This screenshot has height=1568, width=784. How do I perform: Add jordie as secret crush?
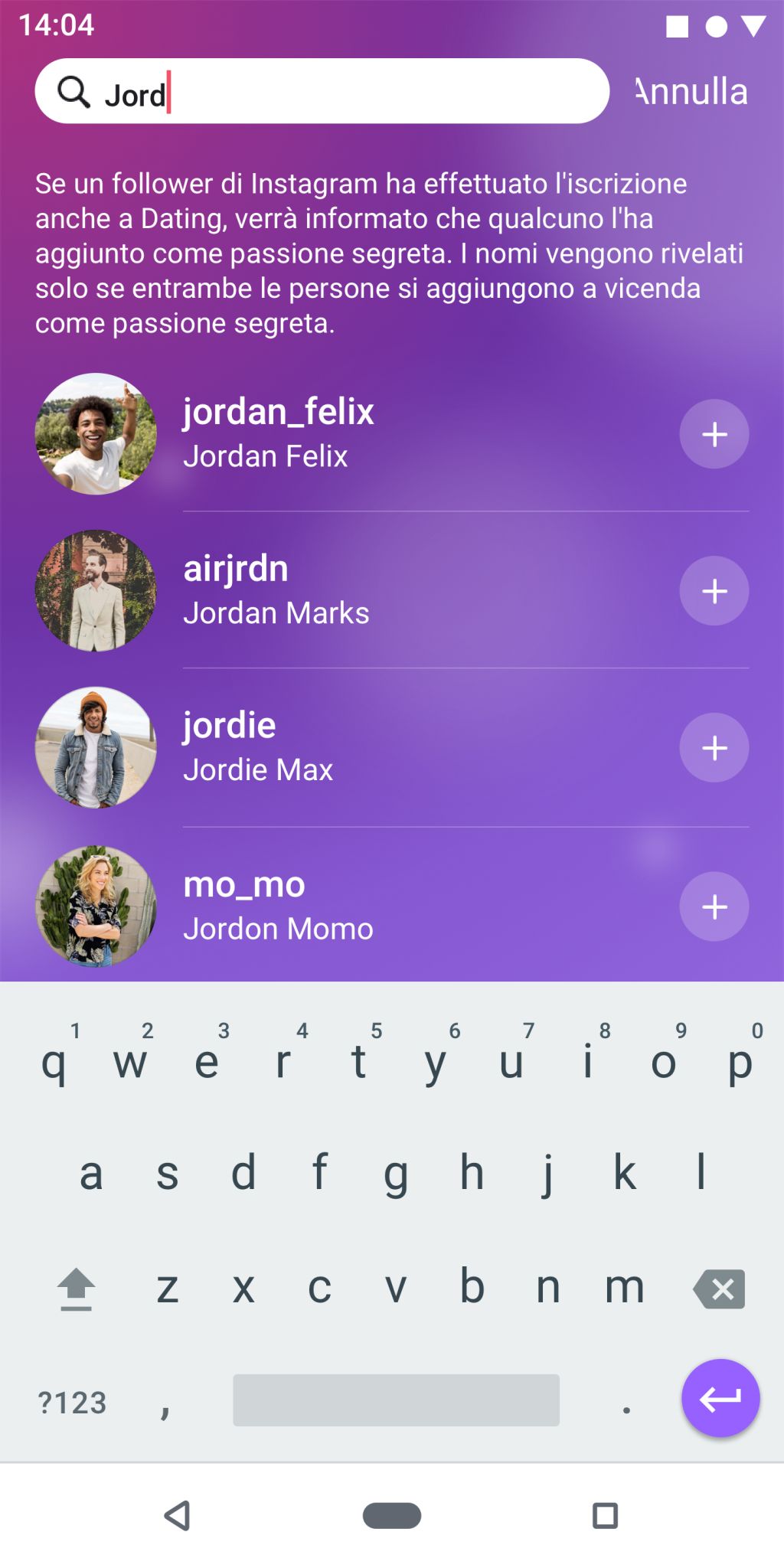pos(714,748)
